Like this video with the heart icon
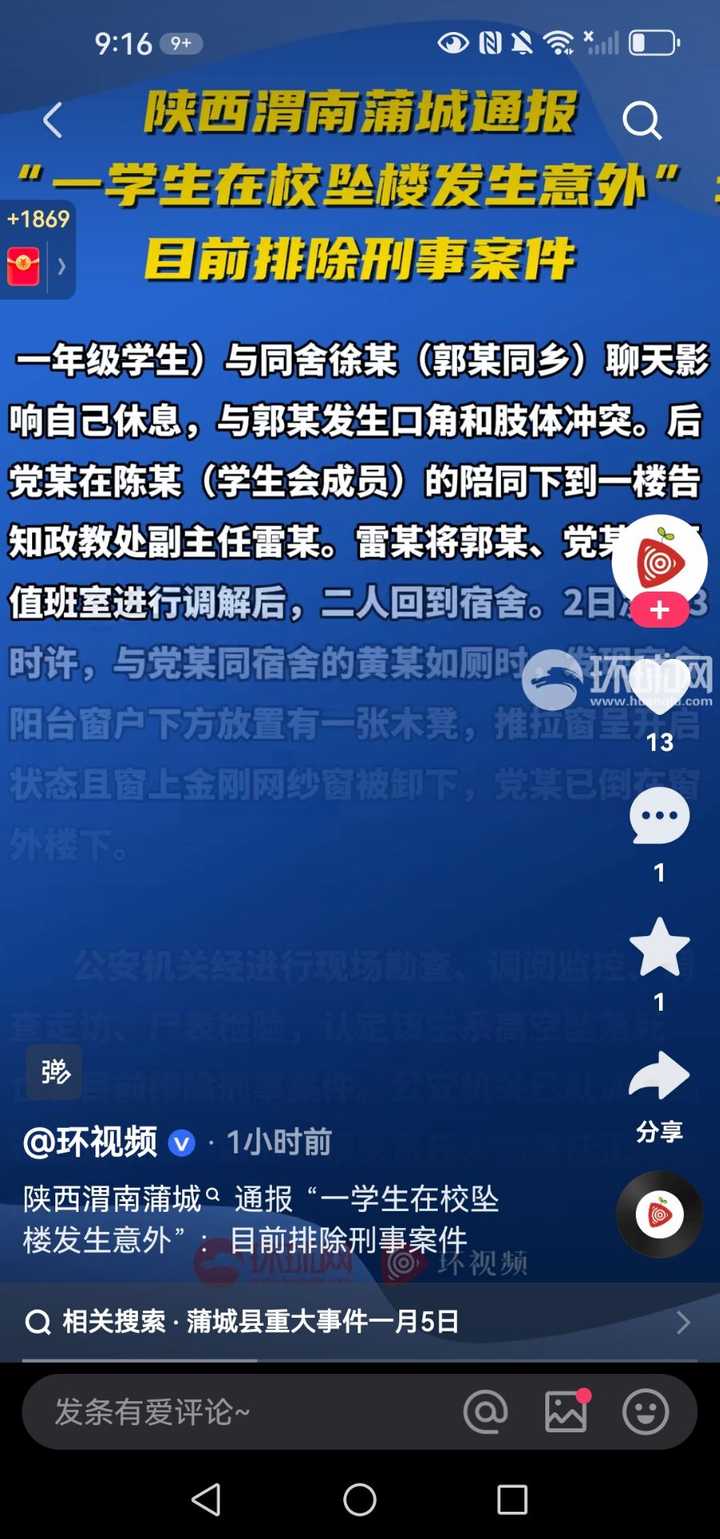Viewport: 720px width, 1539px height. click(659, 687)
